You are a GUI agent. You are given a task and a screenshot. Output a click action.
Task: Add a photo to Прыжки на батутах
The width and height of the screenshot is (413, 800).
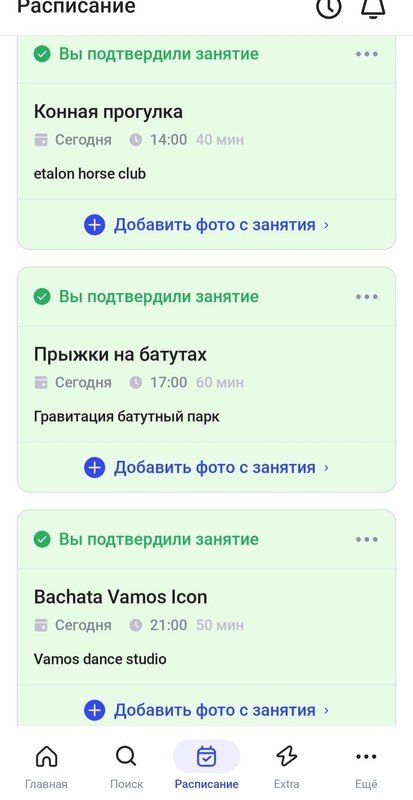point(206,467)
